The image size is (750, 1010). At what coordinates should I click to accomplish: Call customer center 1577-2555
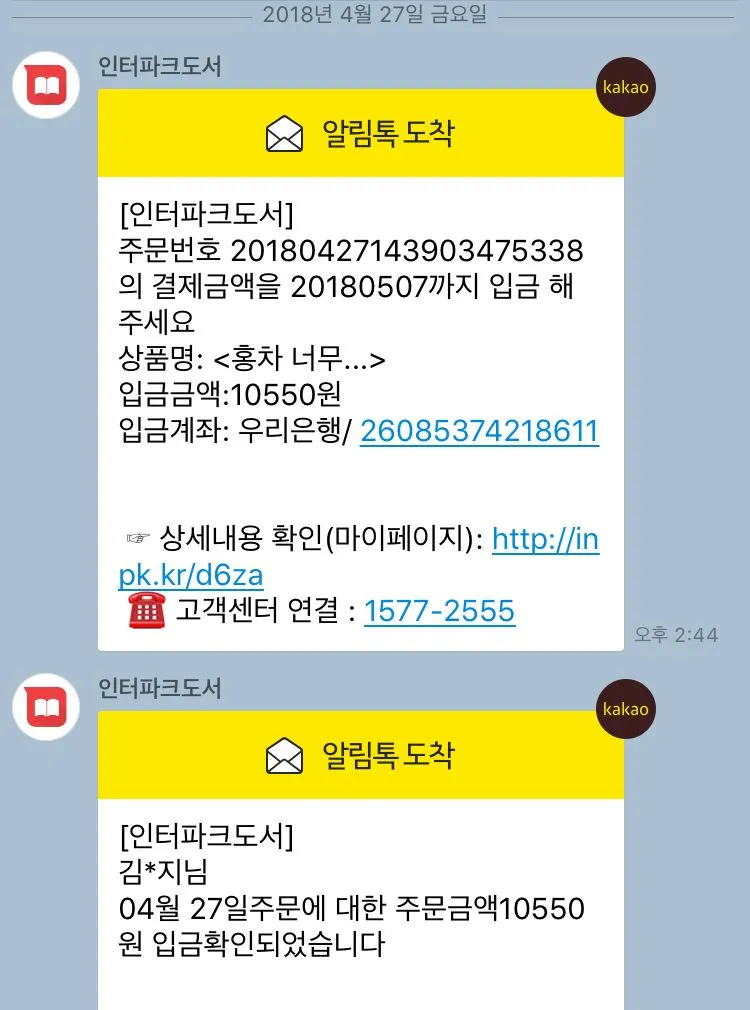point(439,611)
